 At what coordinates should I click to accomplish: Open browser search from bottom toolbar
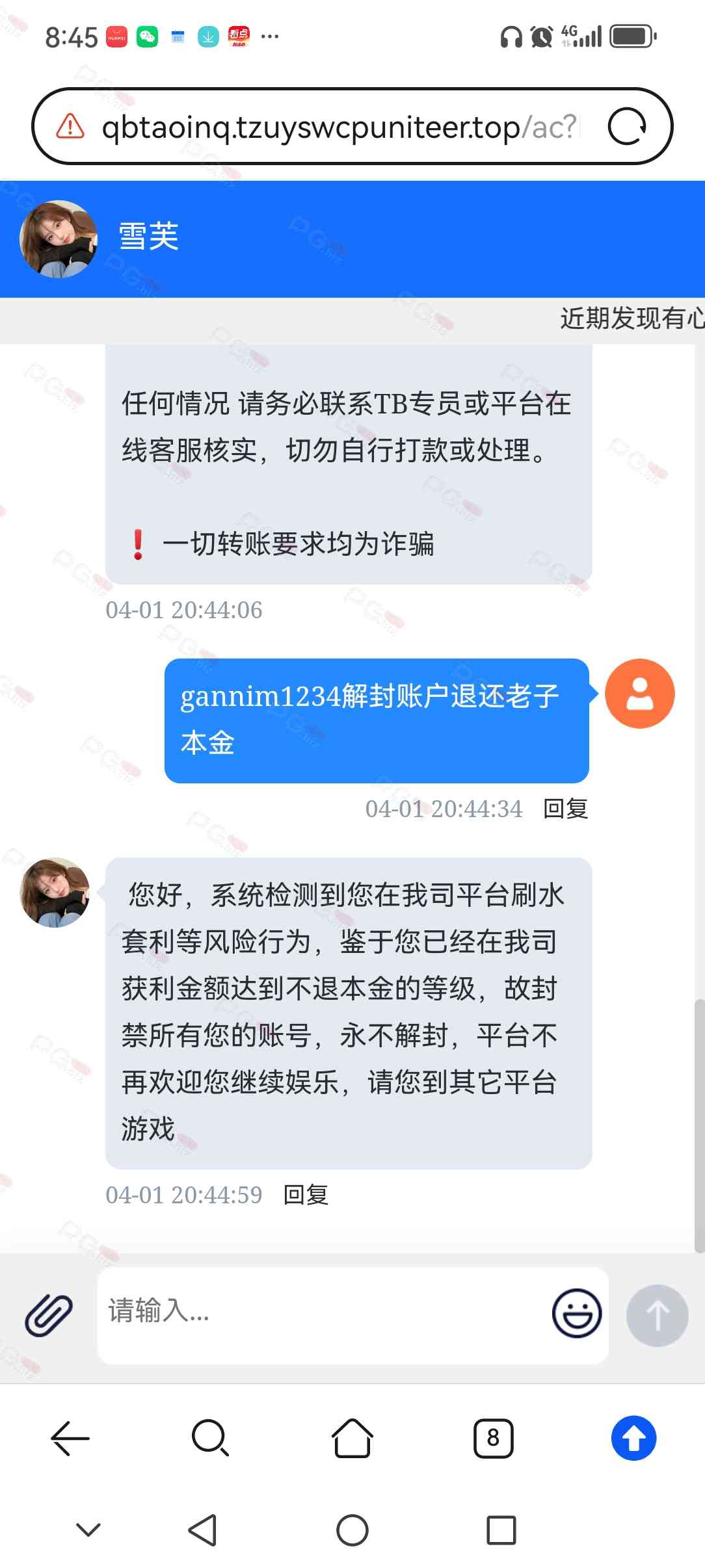(x=210, y=1438)
